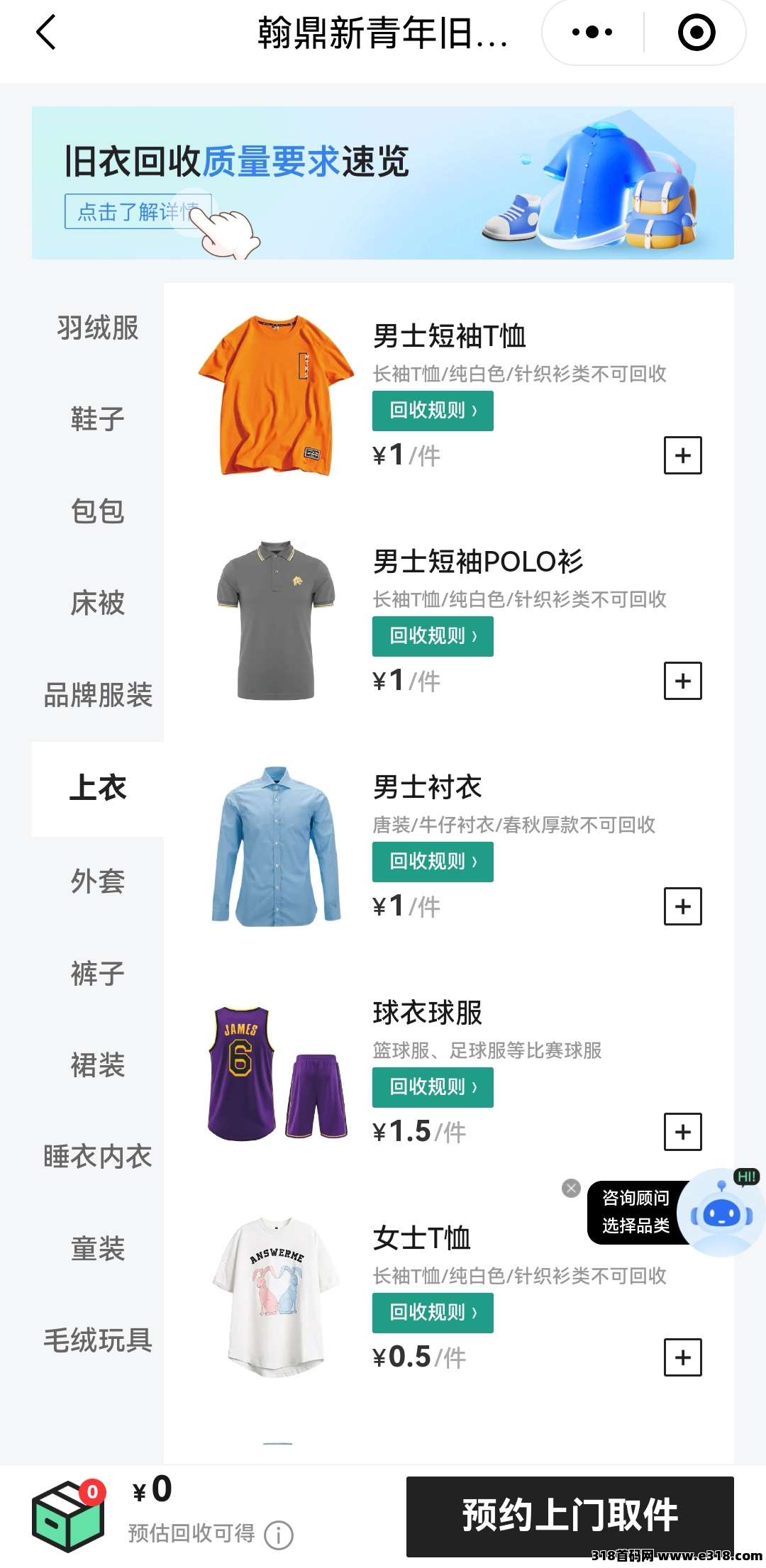The height and width of the screenshot is (1568, 766).
Task: Switch to the 毛绒玩具 category
Action: (x=98, y=1340)
